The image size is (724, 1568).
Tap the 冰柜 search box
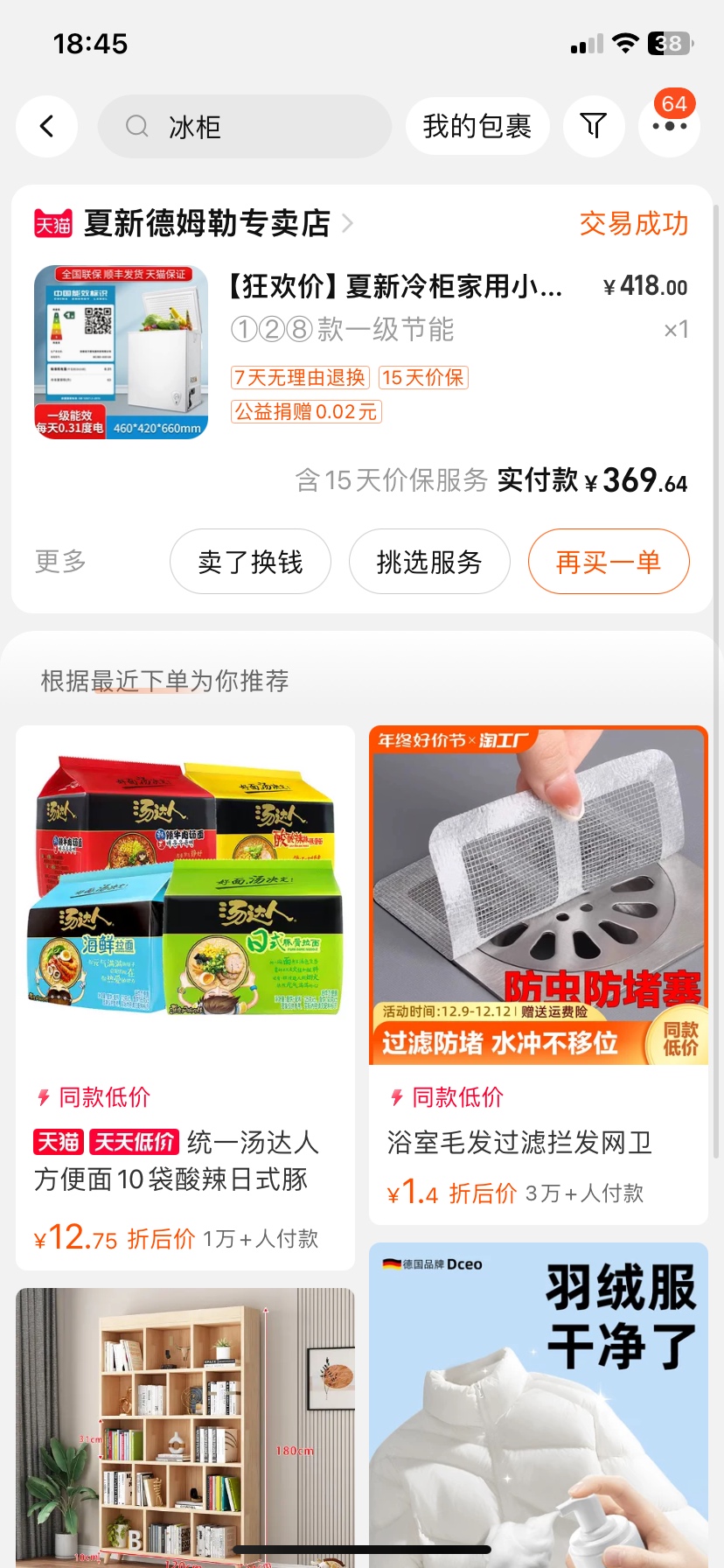coord(245,127)
